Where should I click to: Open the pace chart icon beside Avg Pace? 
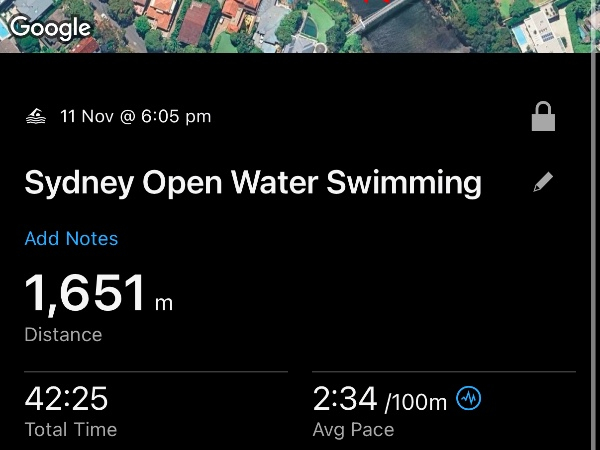point(469,399)
